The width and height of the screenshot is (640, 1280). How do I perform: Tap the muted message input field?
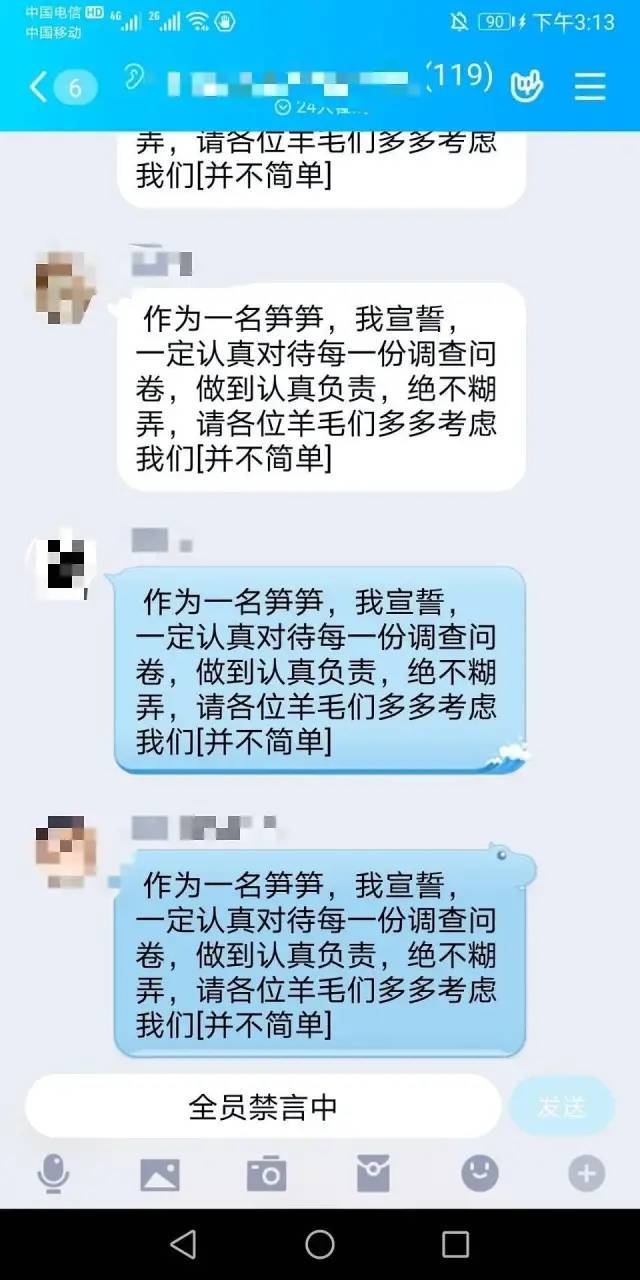coord(262,1107)
